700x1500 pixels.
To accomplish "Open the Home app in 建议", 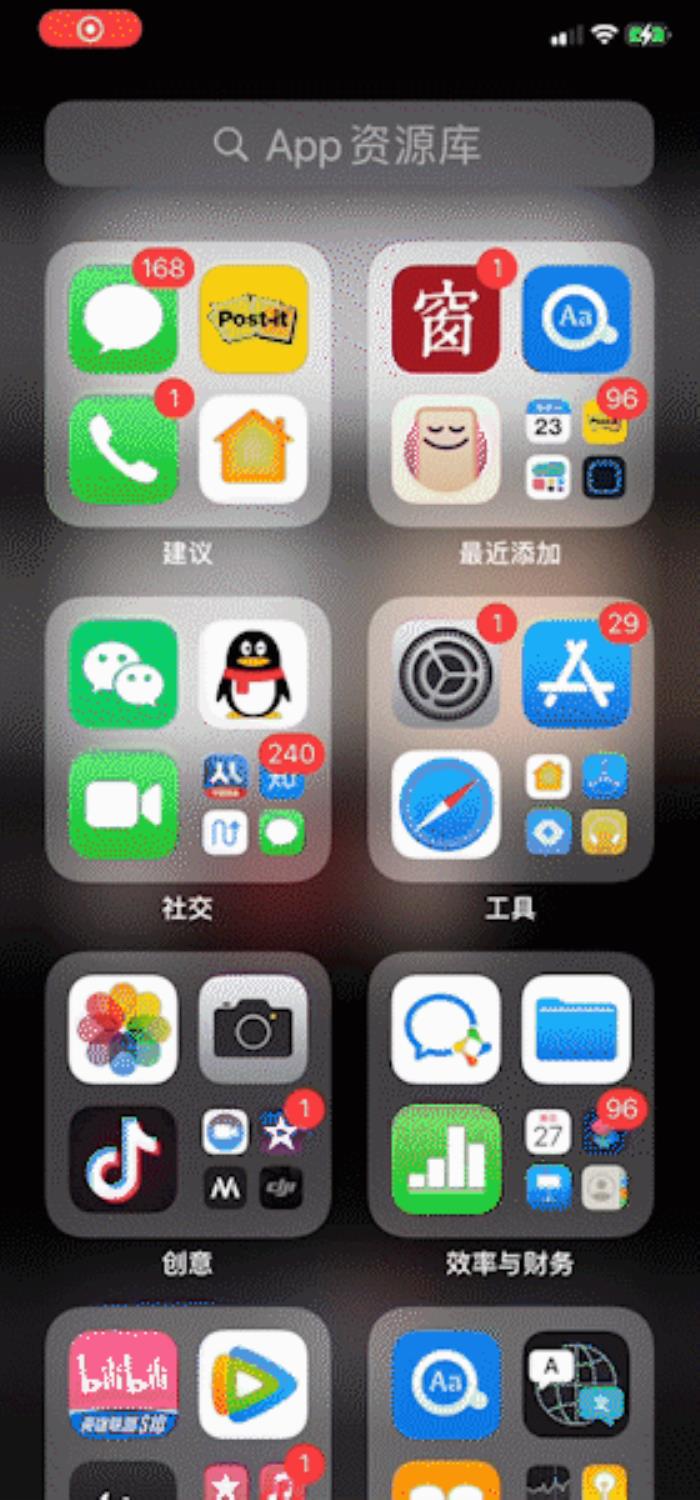I will point(253,449).
